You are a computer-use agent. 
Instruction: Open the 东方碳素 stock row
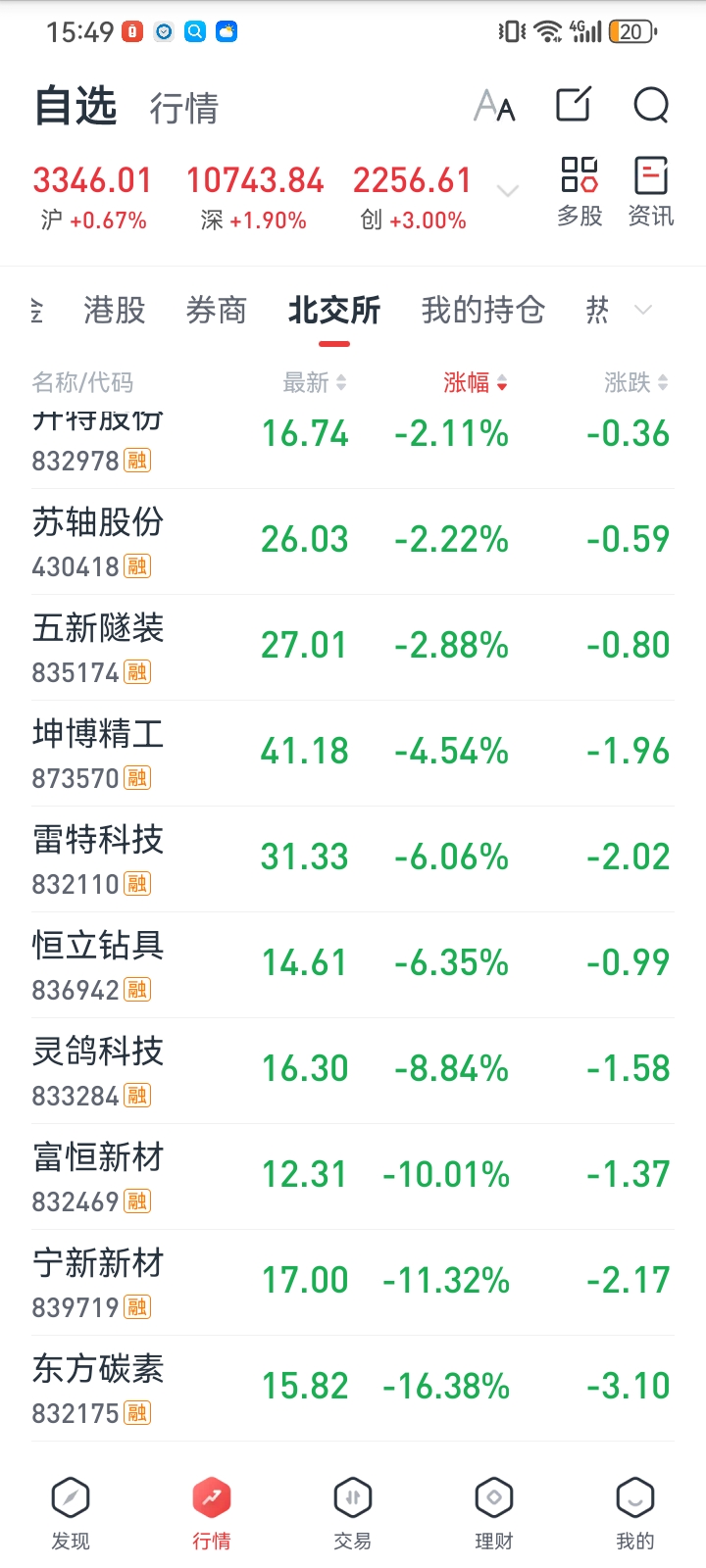tap(353, 1388)
